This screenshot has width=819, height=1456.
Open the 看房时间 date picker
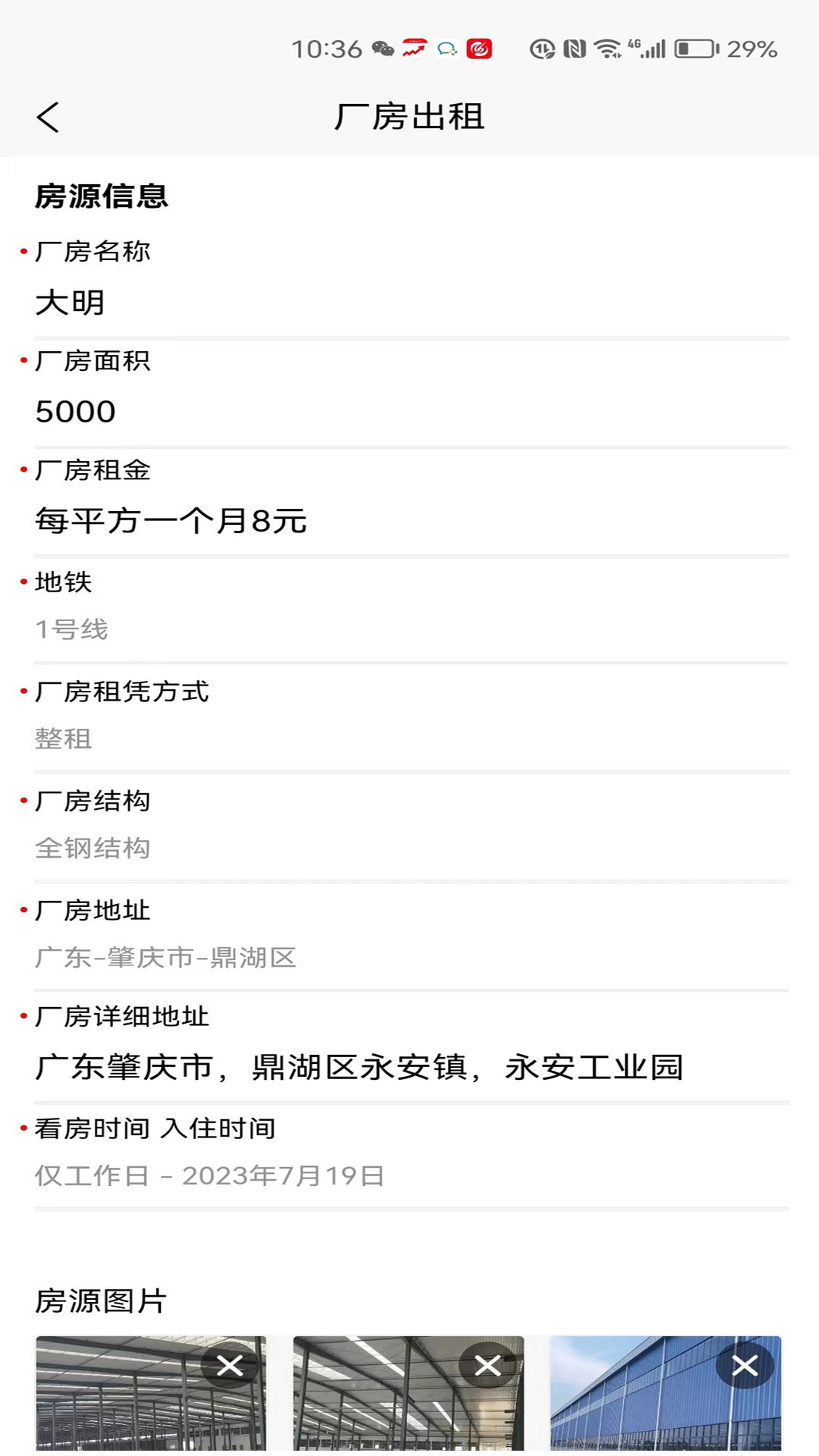409,1175
